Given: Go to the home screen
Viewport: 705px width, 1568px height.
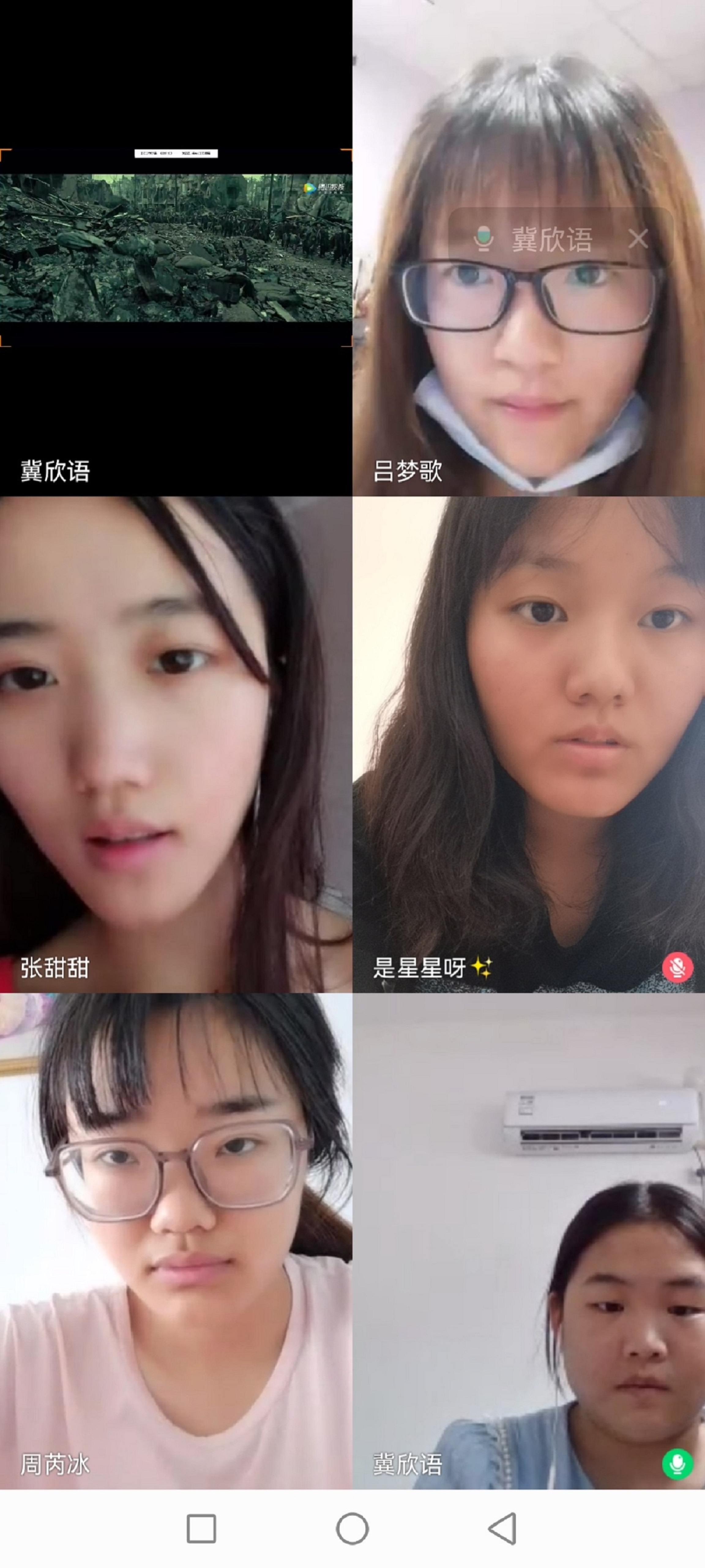Looking at the screenshot, I should pos(352,1528).
